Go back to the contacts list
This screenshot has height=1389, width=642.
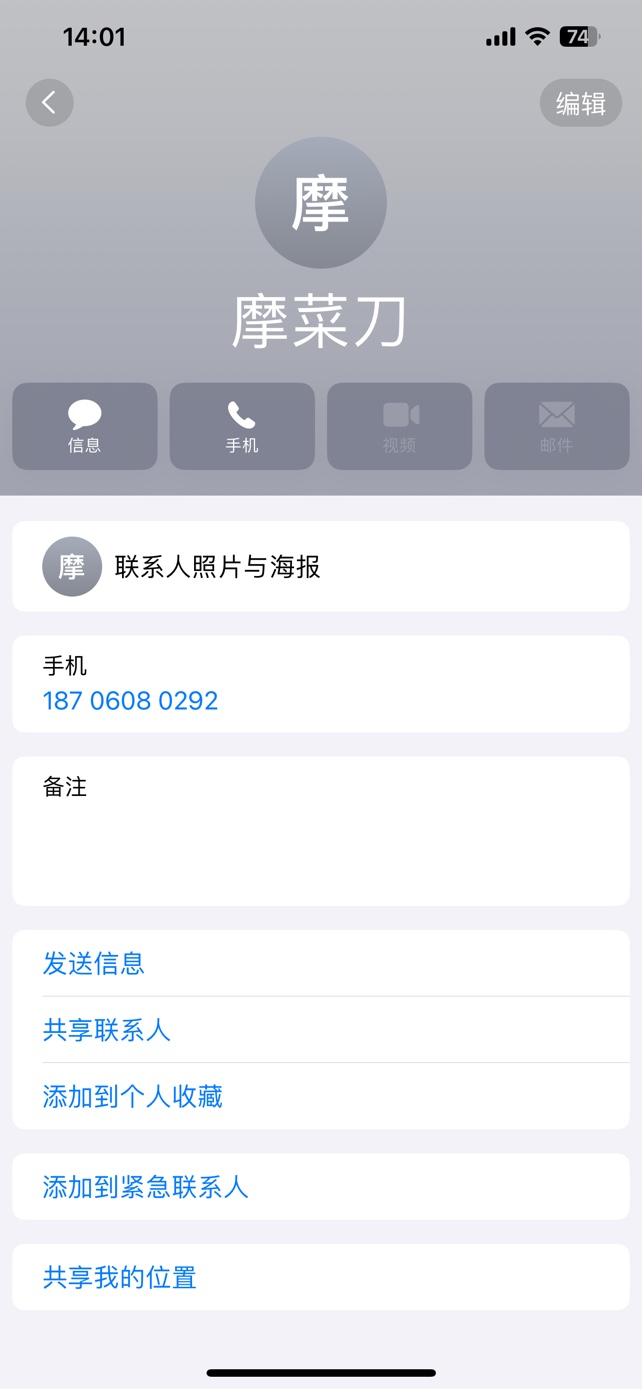pos(49,102)
